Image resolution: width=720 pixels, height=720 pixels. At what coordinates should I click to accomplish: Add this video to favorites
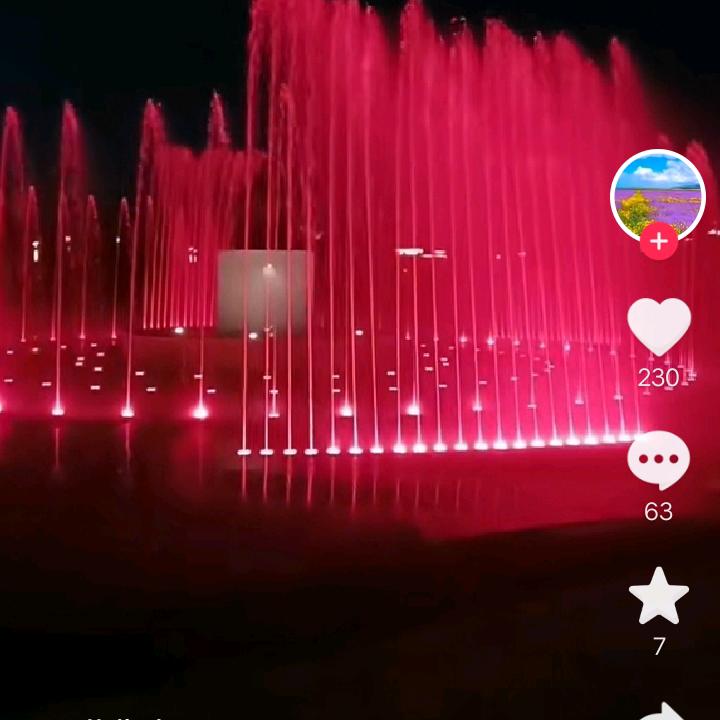[658, 596]
